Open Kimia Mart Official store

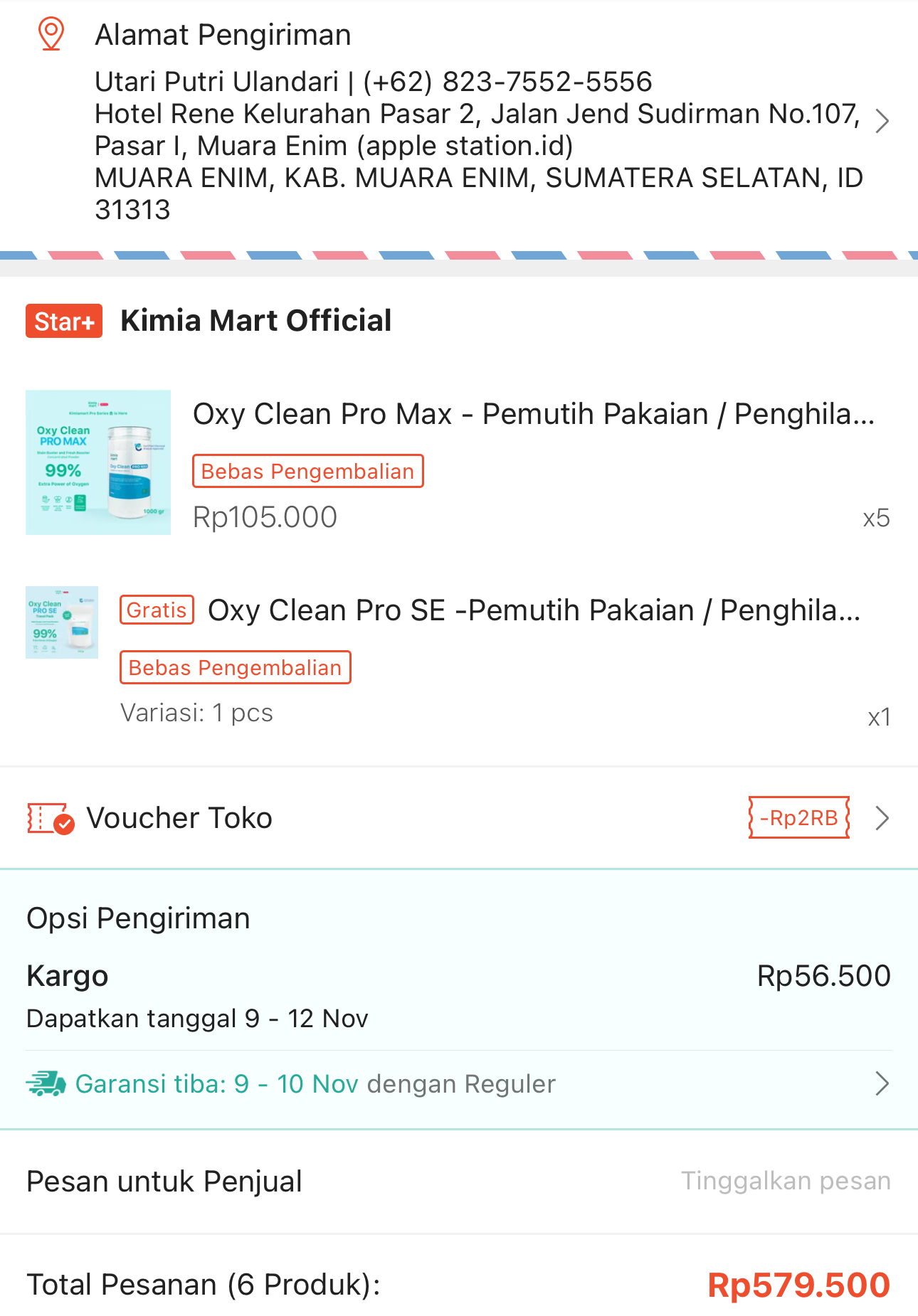tap(255, 321)
